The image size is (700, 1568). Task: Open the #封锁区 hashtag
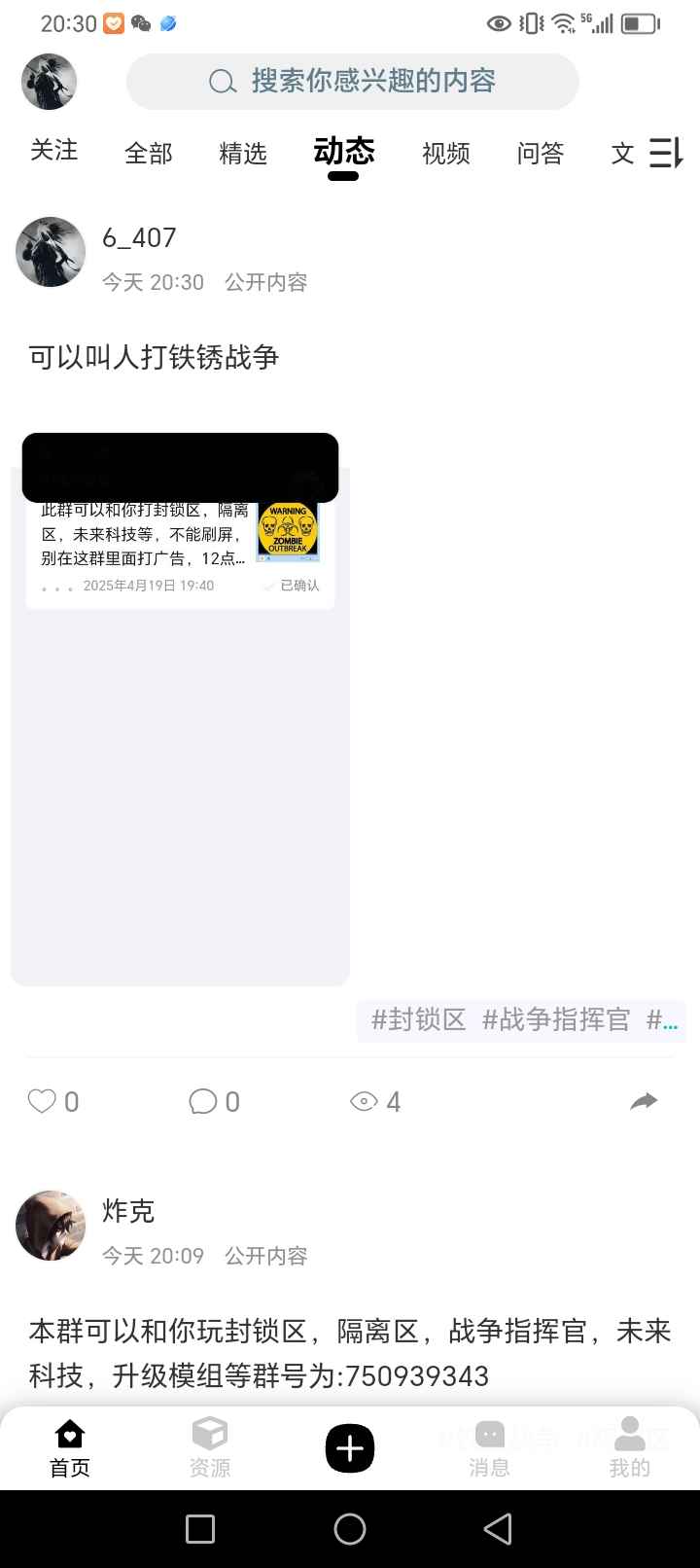tap(419, 1019)
